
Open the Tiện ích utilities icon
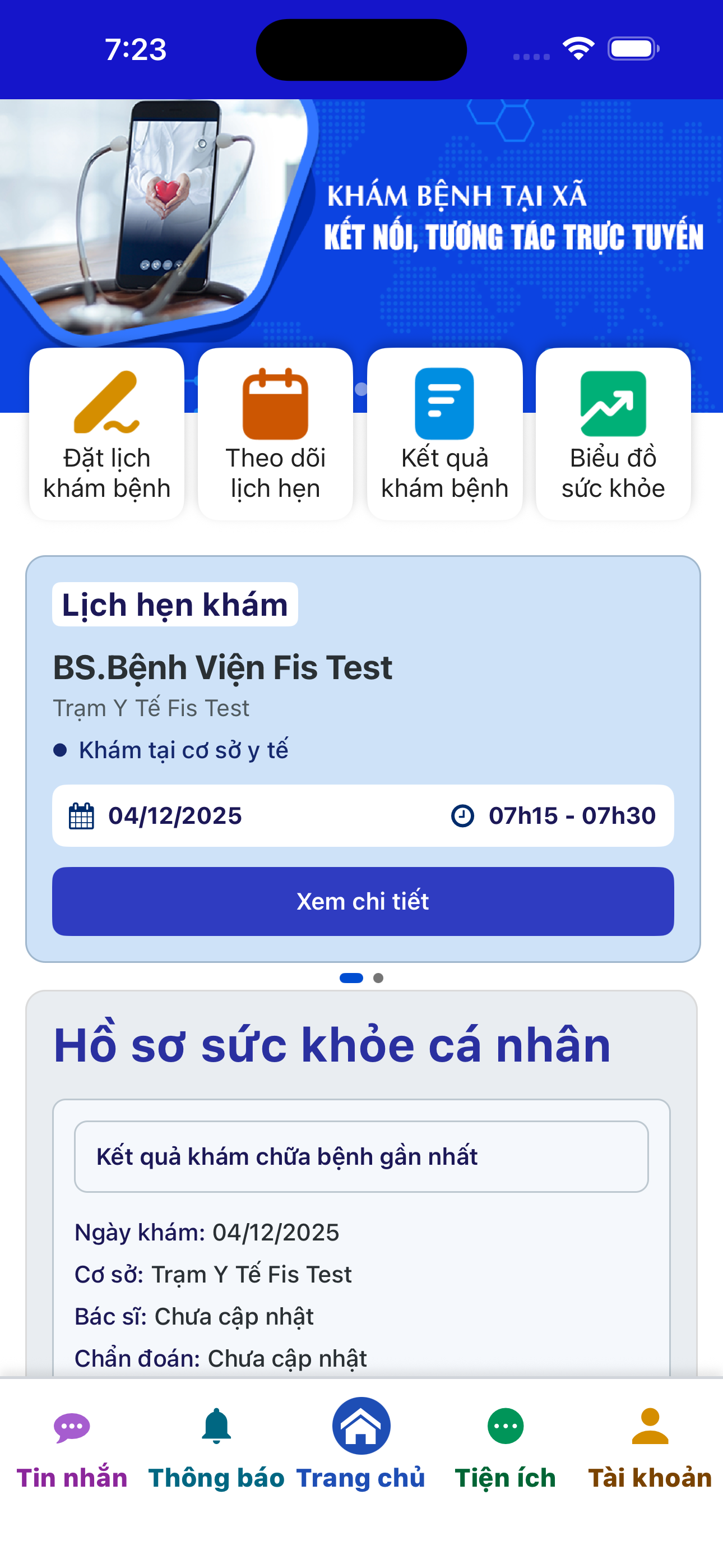[x=506, y=1426]
